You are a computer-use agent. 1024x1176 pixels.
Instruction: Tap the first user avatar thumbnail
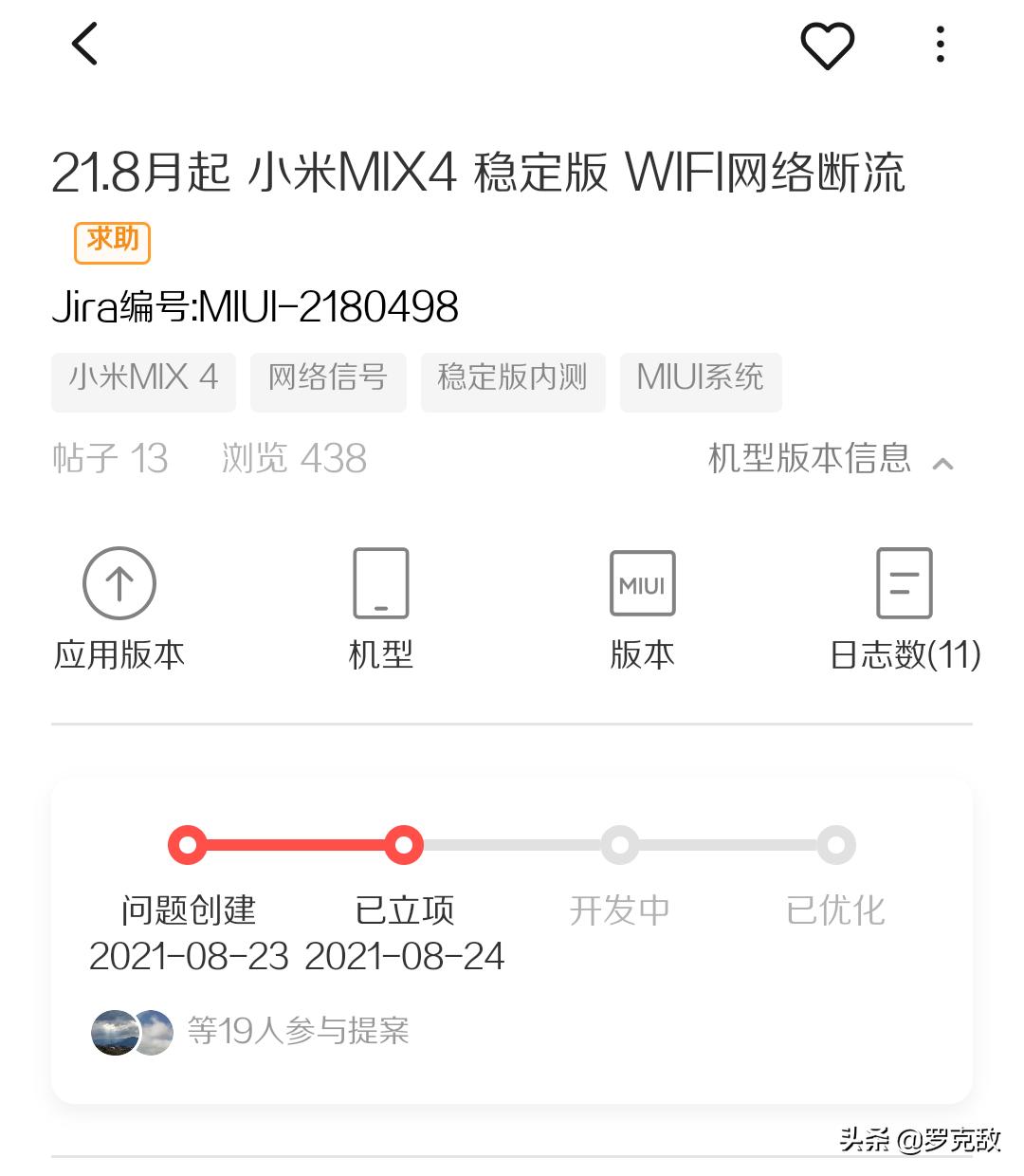tap(117, 1031)
